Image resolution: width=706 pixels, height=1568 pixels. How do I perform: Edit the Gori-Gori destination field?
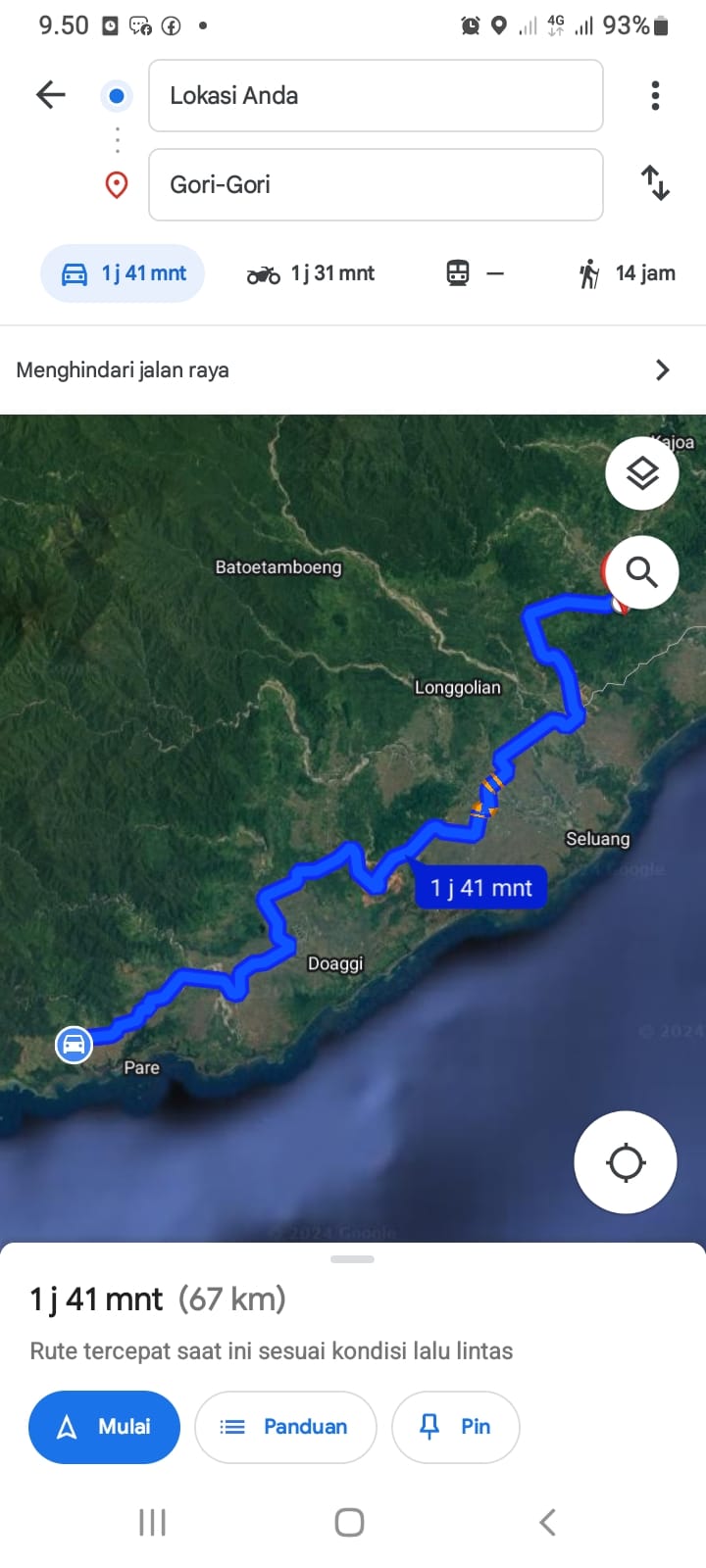[x=376, y=184]
